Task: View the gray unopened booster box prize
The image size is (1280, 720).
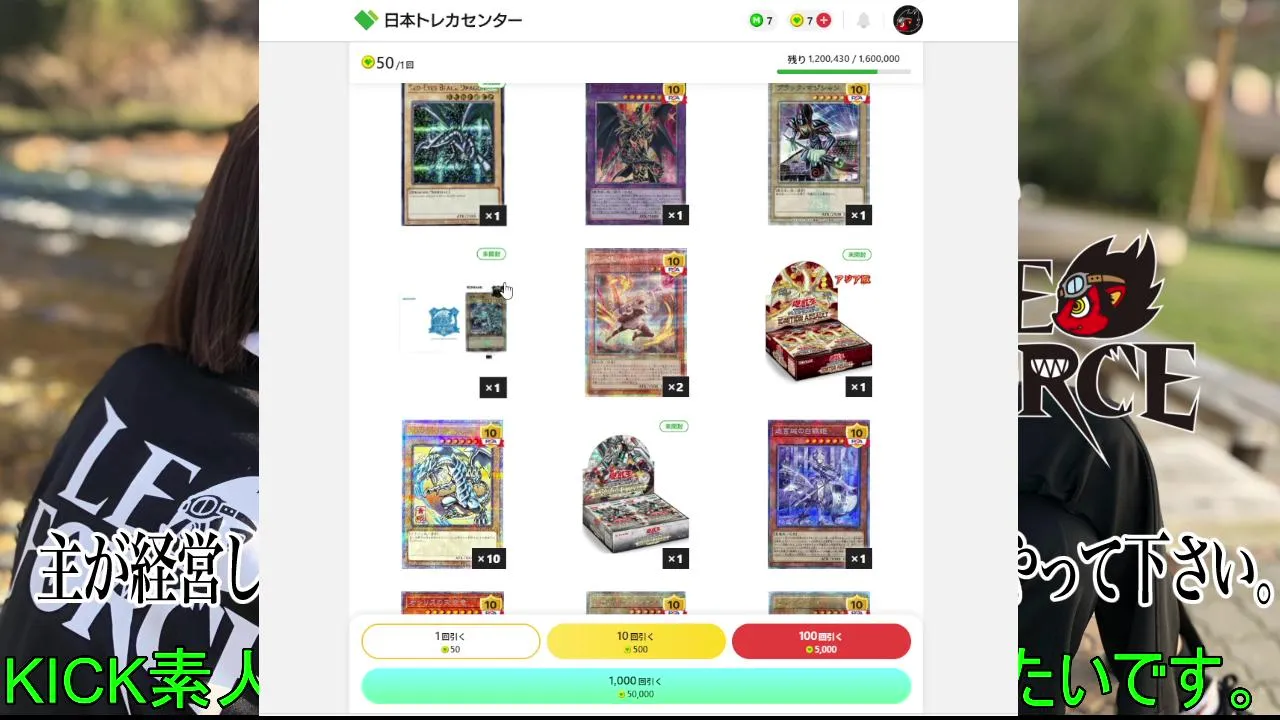Action: click(635, 495)
